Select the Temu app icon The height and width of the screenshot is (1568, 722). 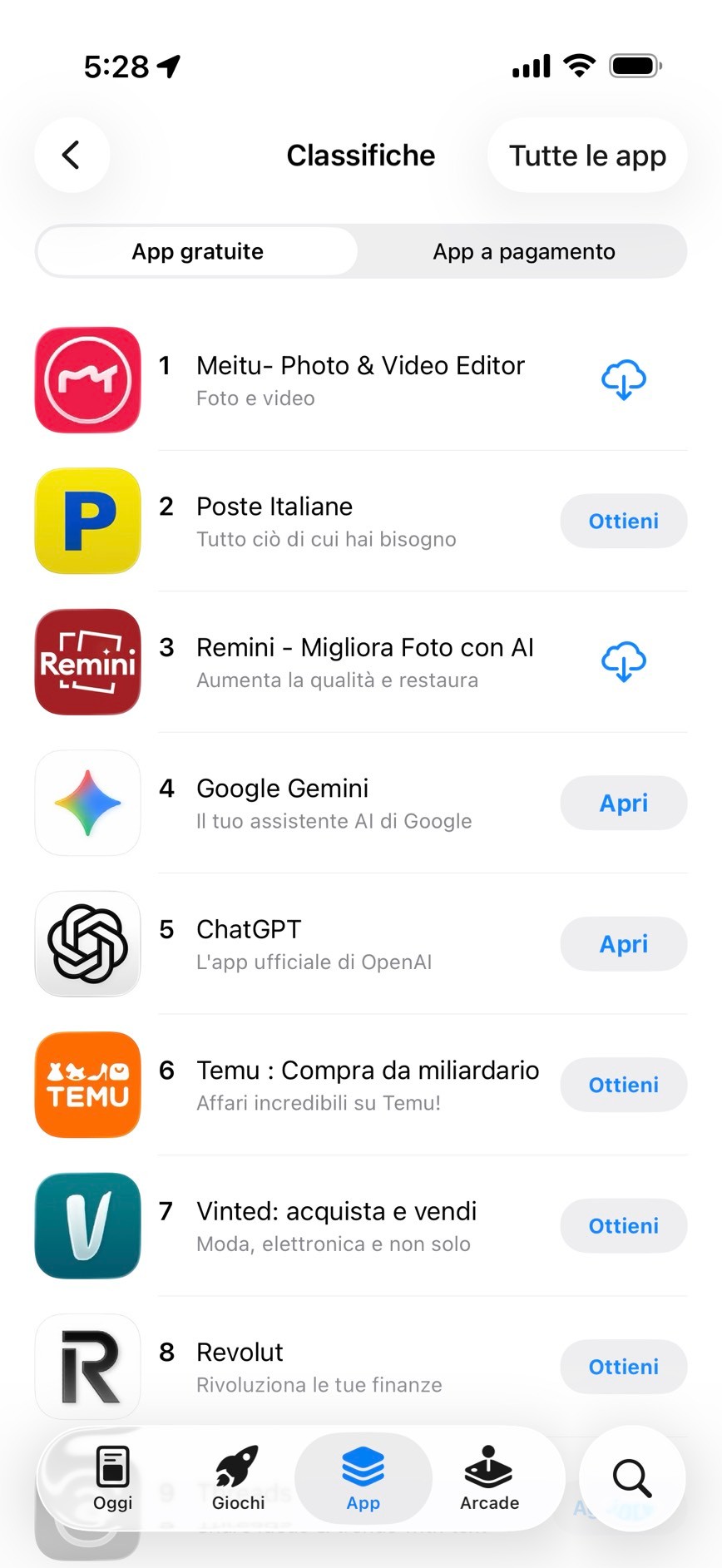(87, 1084)
